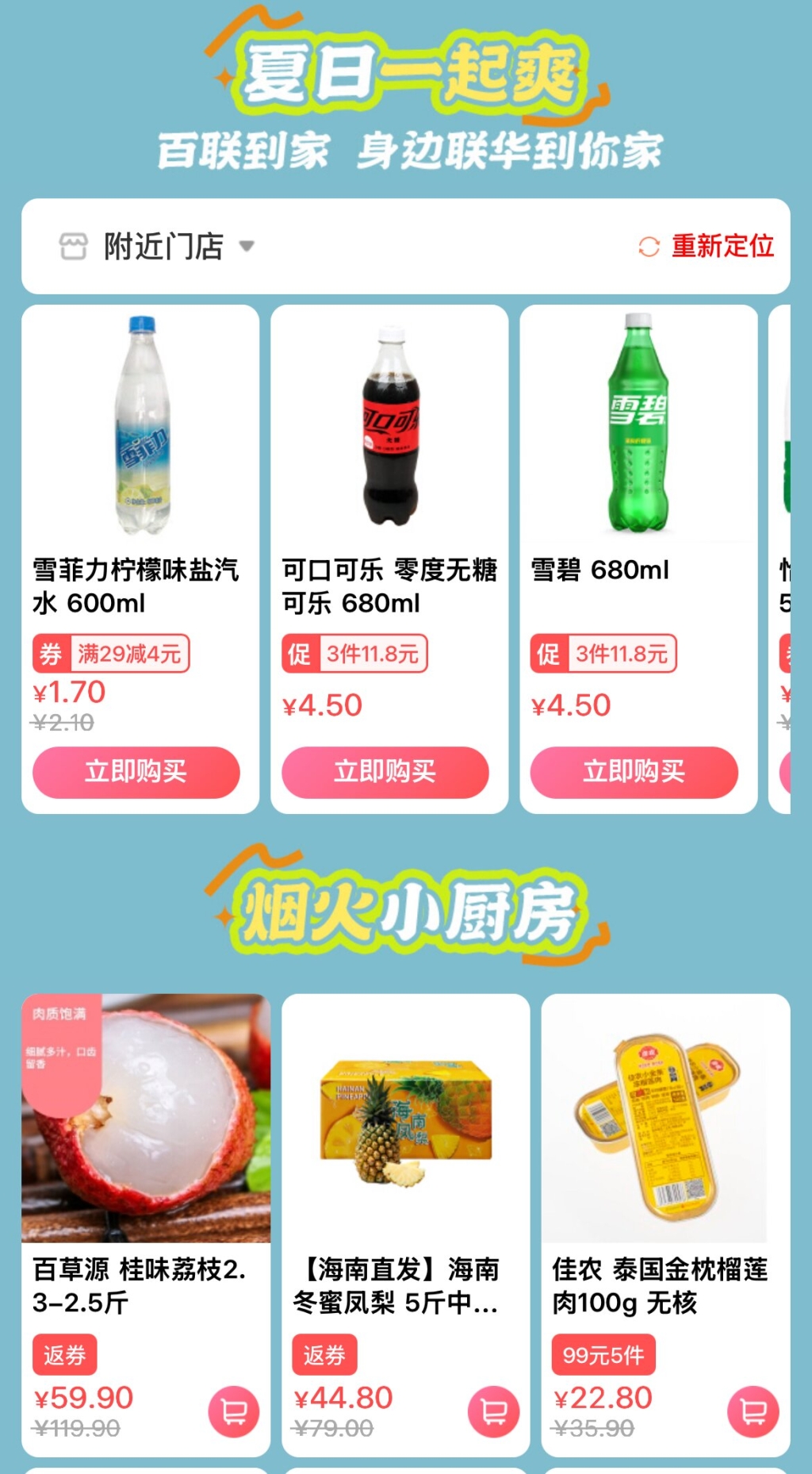
Task: Buy 雪菲力柠檬味盐汽水 with 立即购买
Action: click(136, 772)
